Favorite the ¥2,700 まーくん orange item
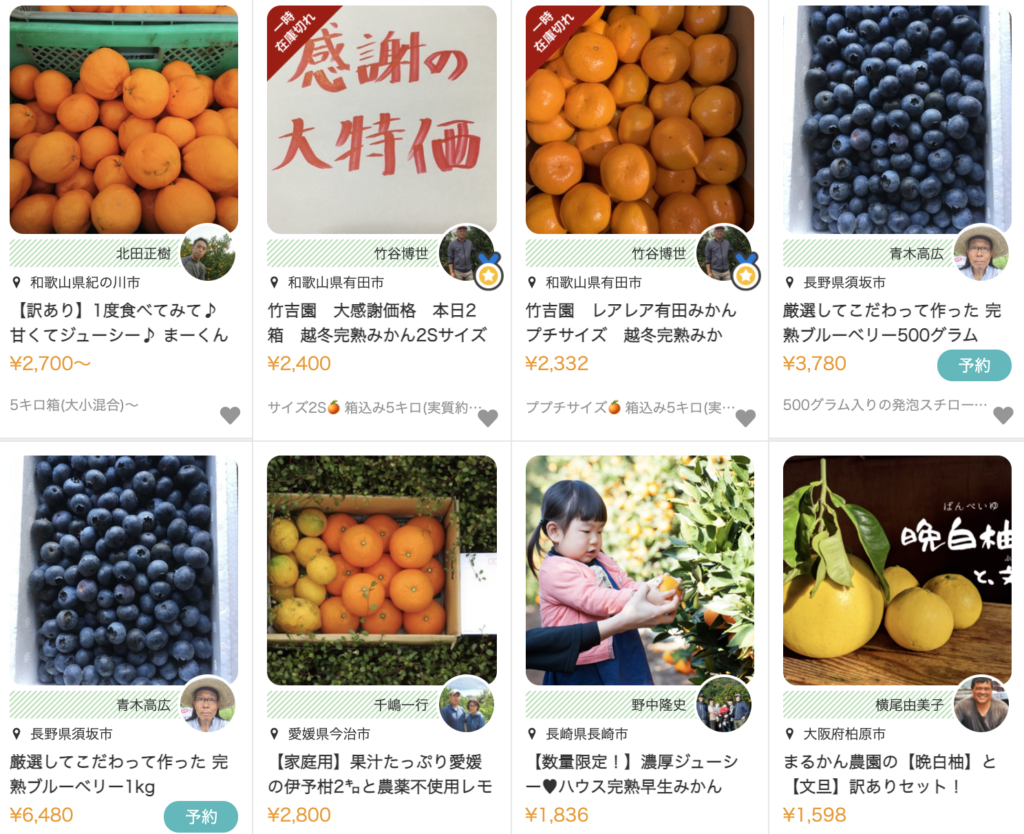Image resolution: width=1024 pixels, height=834 pixels. tap(230, 415)
